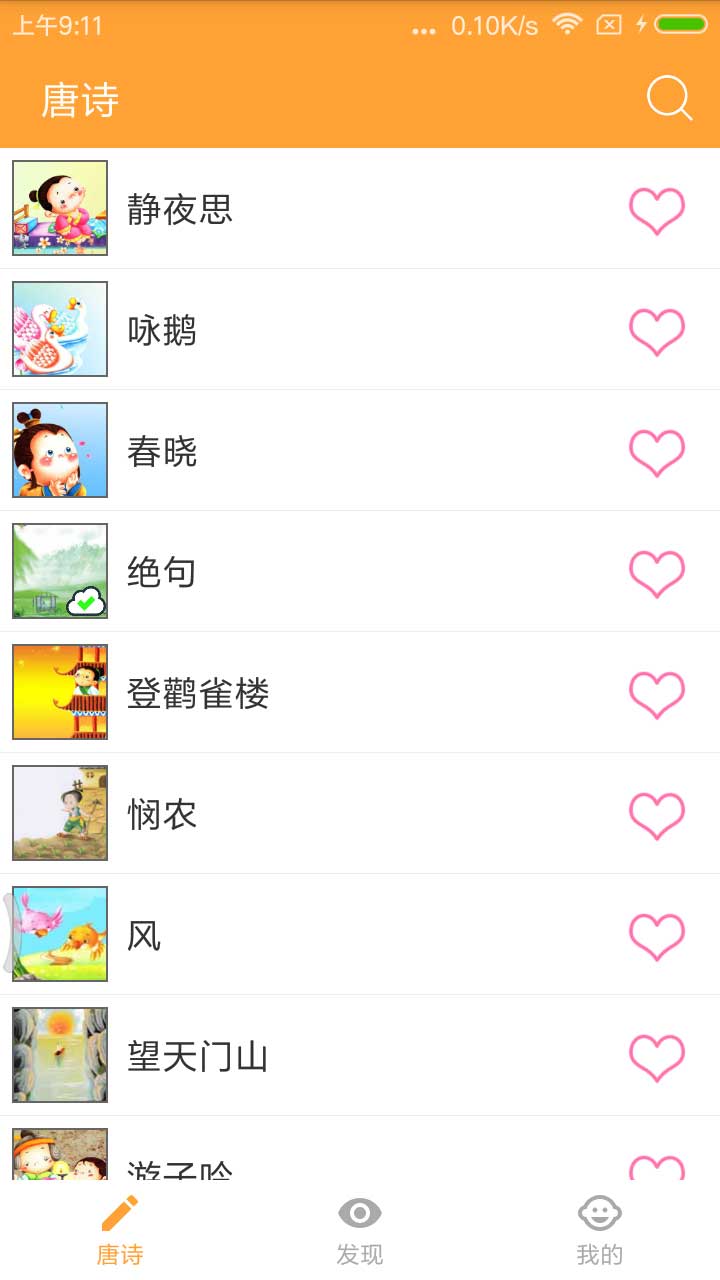This screenshot has width=720, height=1280.
Task: Tap the illustration next to 登鹳雀楼
Action: [x=59, y=693]
